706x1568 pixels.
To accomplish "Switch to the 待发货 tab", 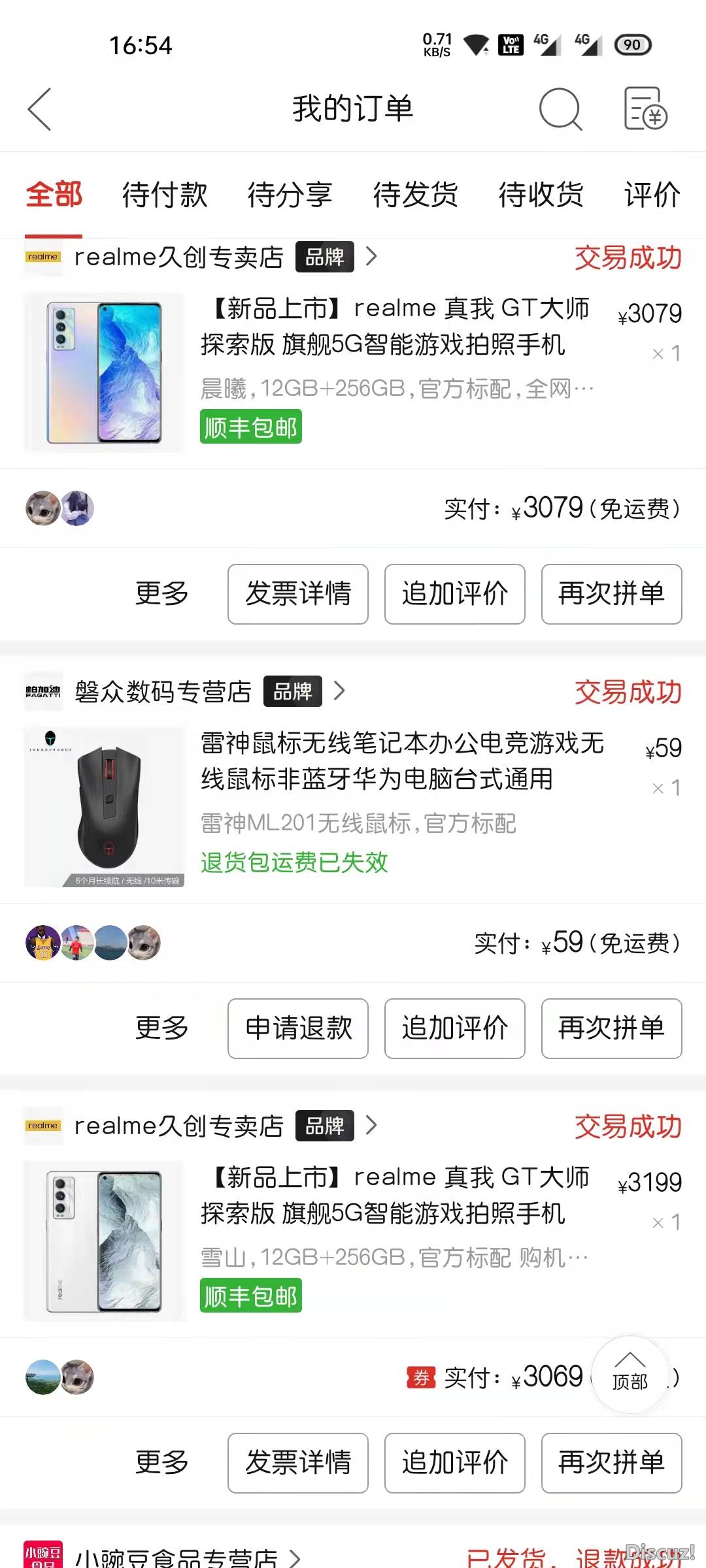I will pos(415,195).
